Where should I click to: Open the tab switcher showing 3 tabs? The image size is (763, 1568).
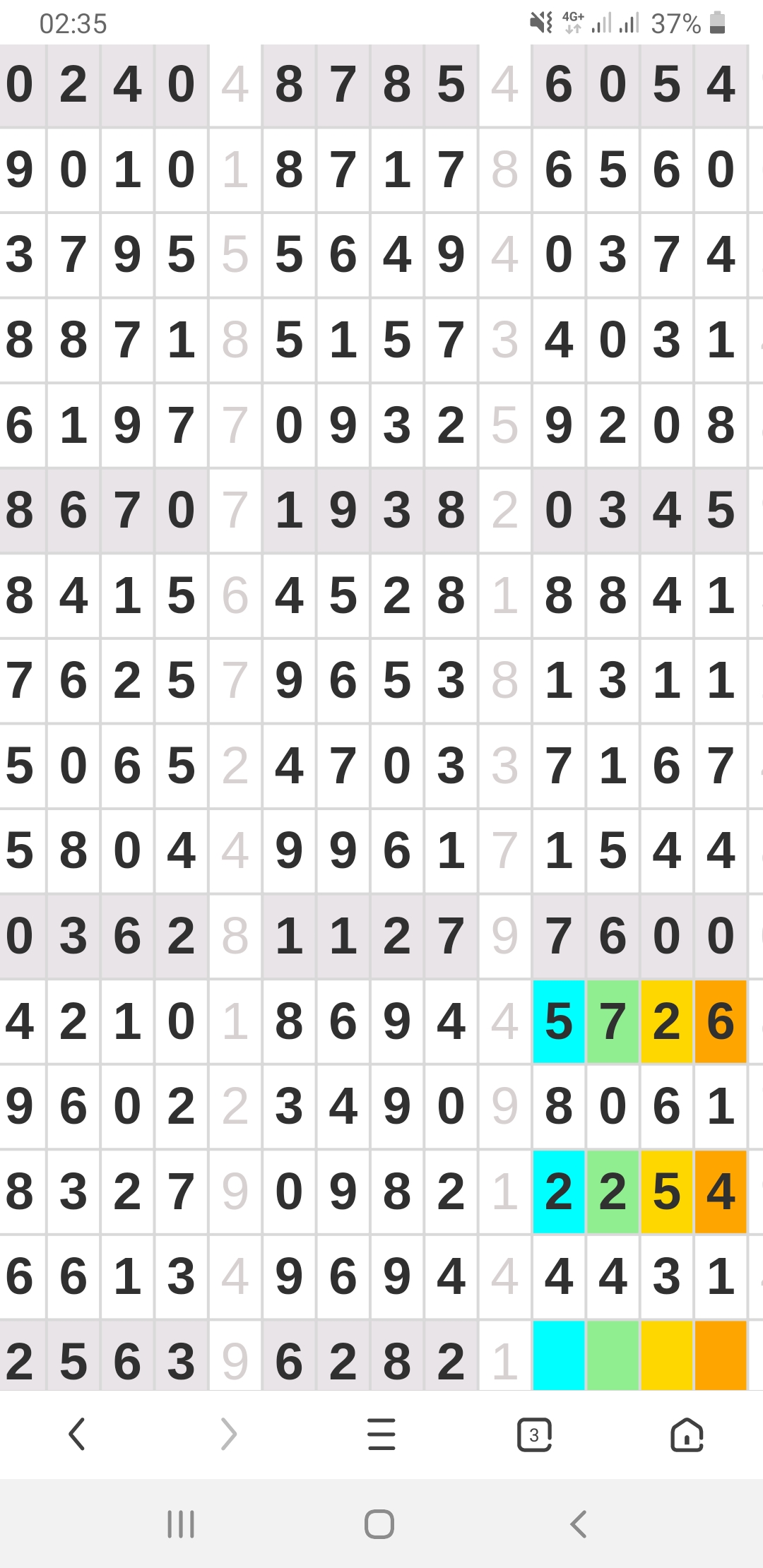coord(534,1435)
